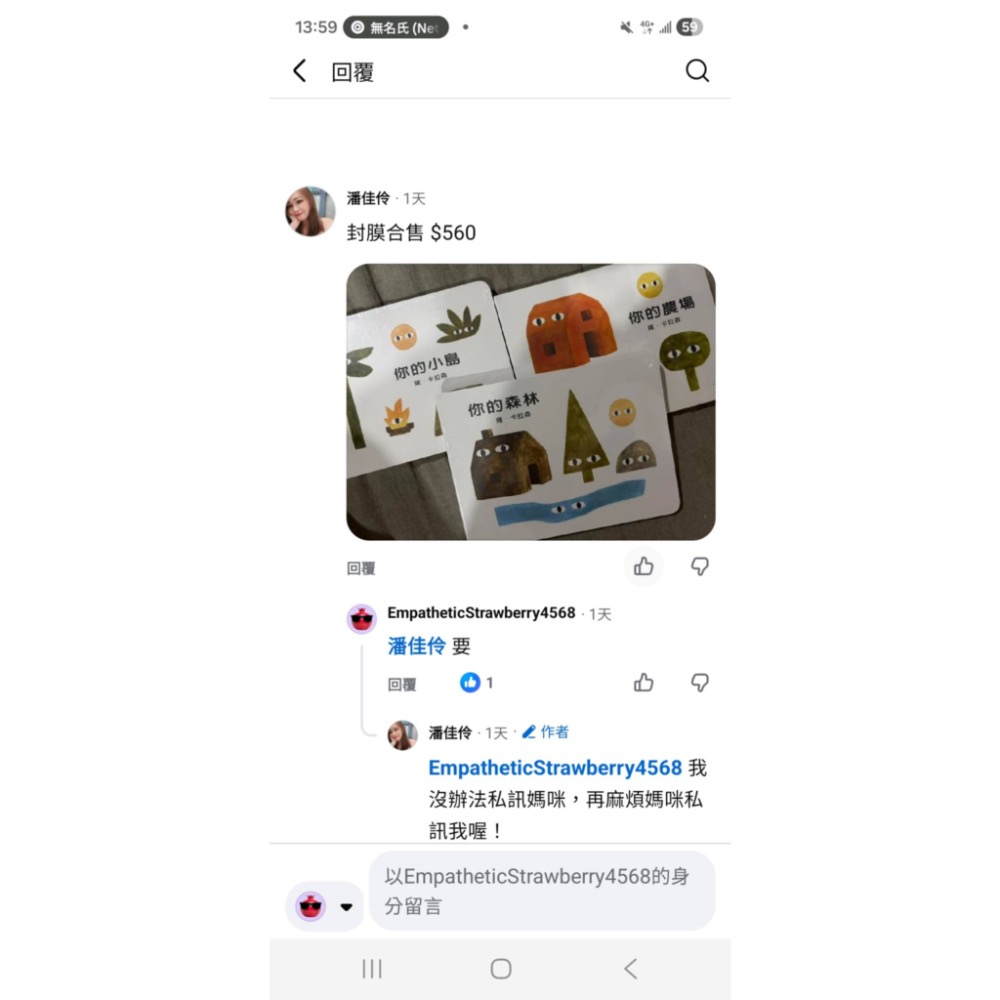This screenshot has height=1000, width=1000.
Task: Go back from the 回覆 screen
Action: 299,71
